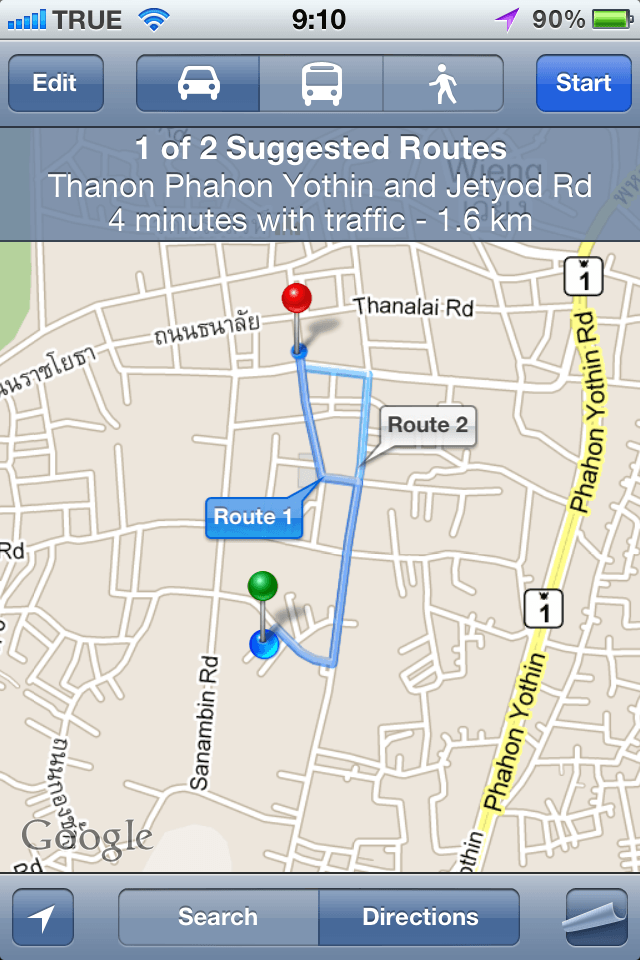The height and width of the screenshot is (960, 640).
Task: Tap the red destination pin
Action: (297, 299)
